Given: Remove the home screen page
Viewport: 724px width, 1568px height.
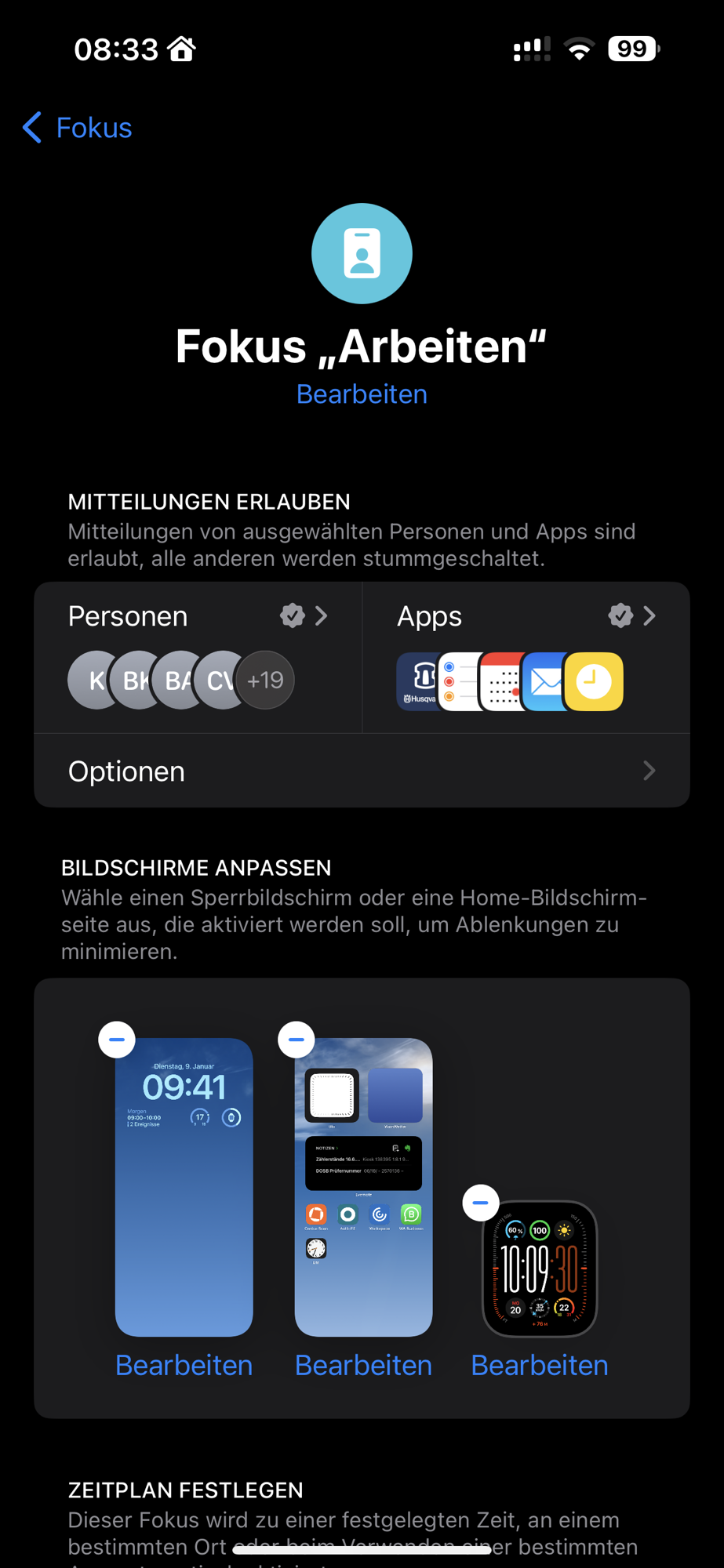Looking at the screenshot, I should [297, 1040].
